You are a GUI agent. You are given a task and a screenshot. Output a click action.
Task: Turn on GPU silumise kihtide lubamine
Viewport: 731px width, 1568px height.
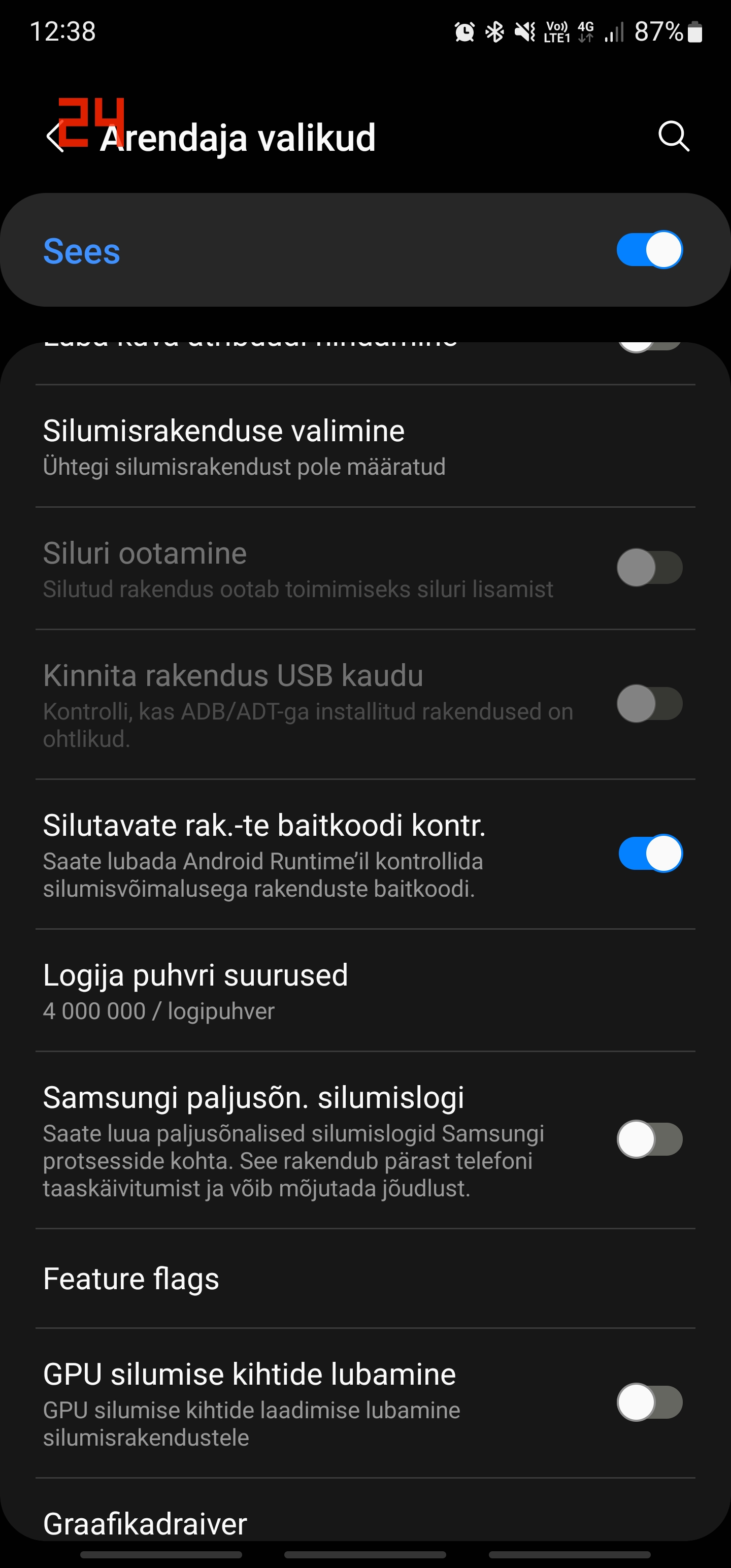(649, 1402)
